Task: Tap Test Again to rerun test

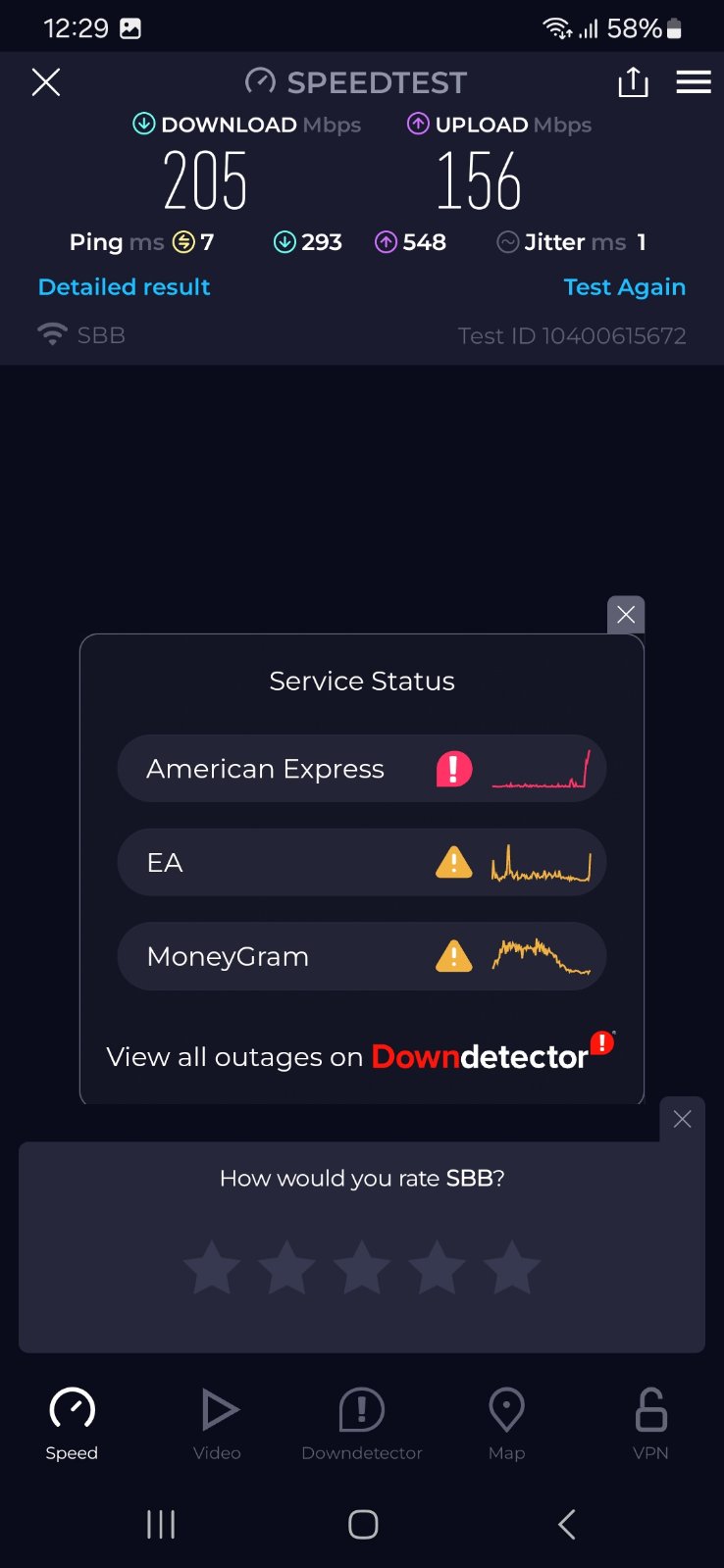Action: [x=624, y=287]
